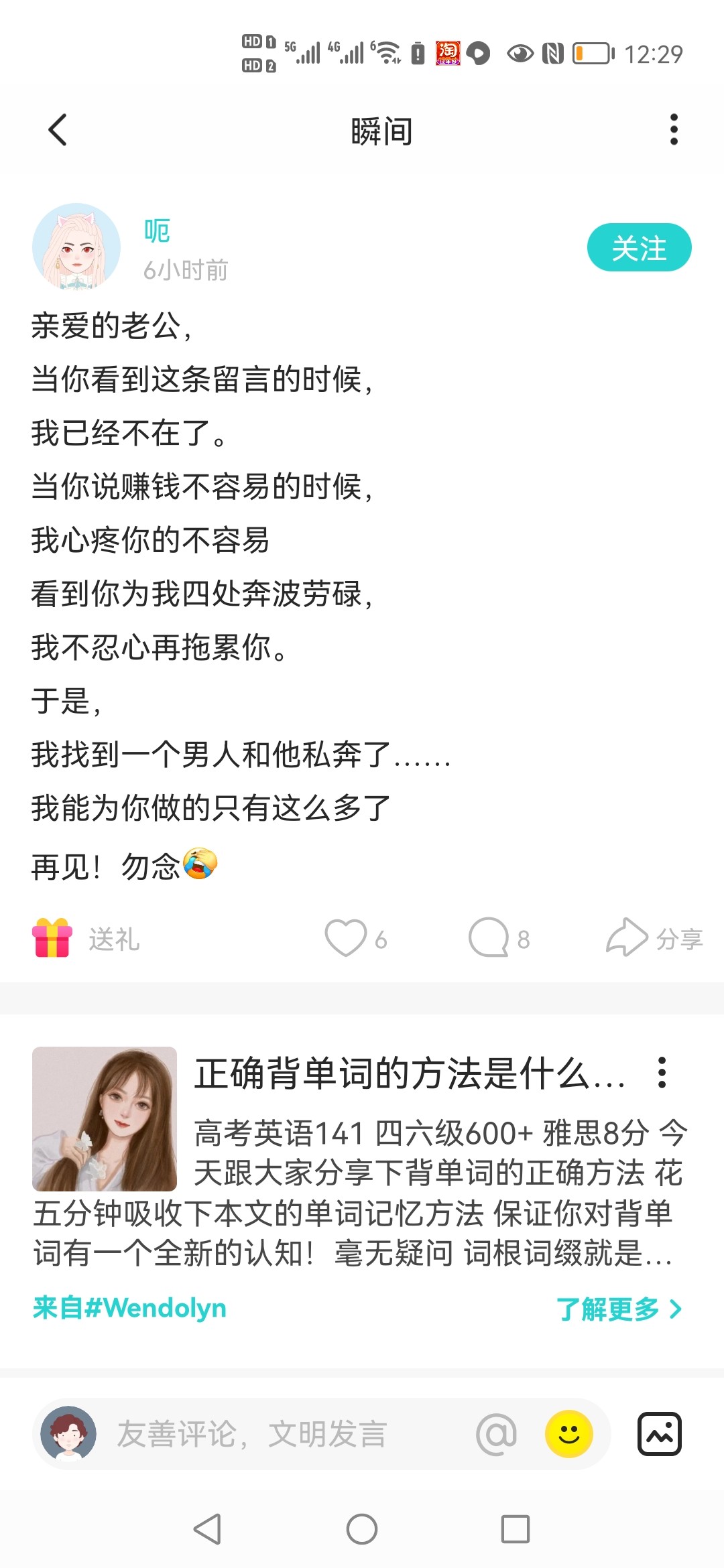This screenshot has width=724, height=1568.
Task: Open the profile avatar of user 呃
Action: coord(76,247)
